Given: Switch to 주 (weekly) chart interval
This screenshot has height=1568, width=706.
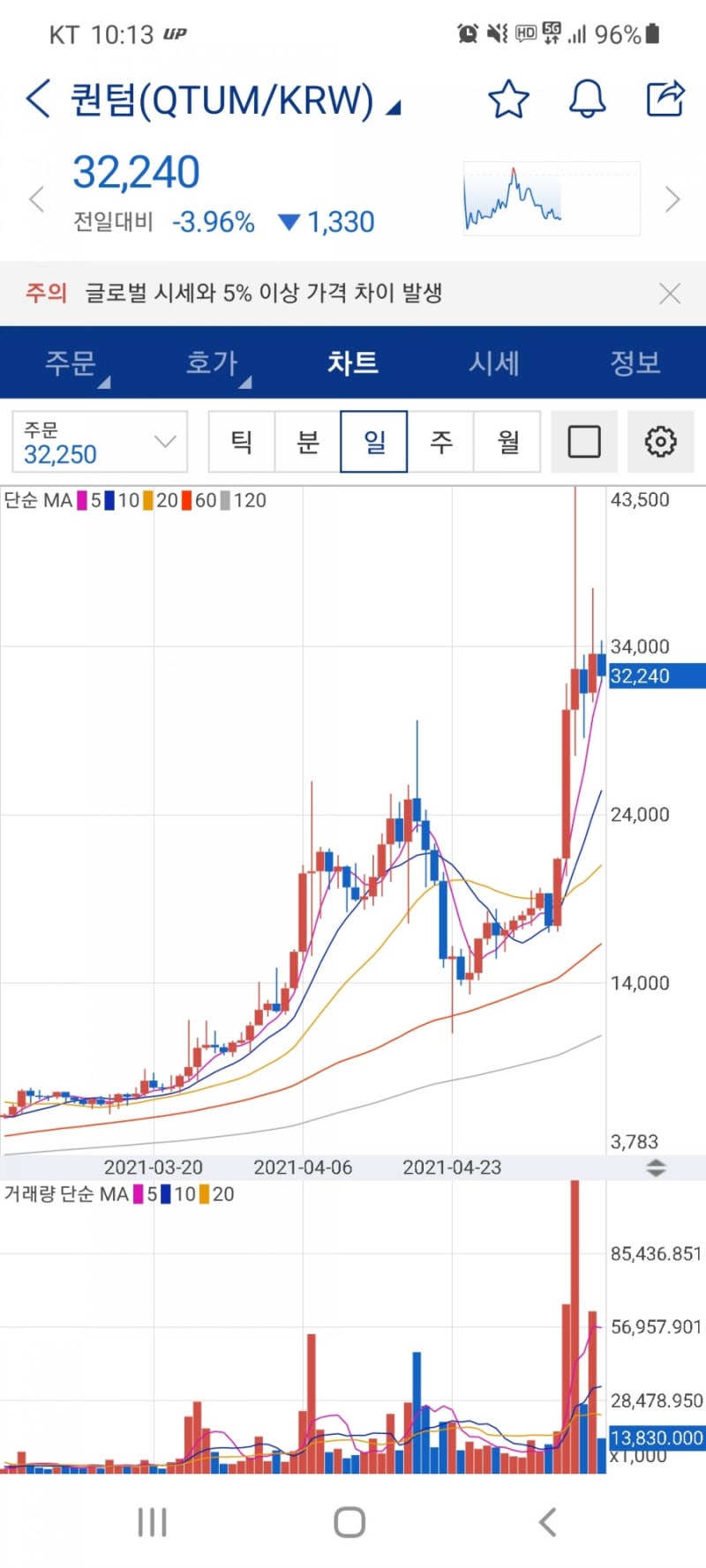Looking at the screenshot, I should [440, 442].
